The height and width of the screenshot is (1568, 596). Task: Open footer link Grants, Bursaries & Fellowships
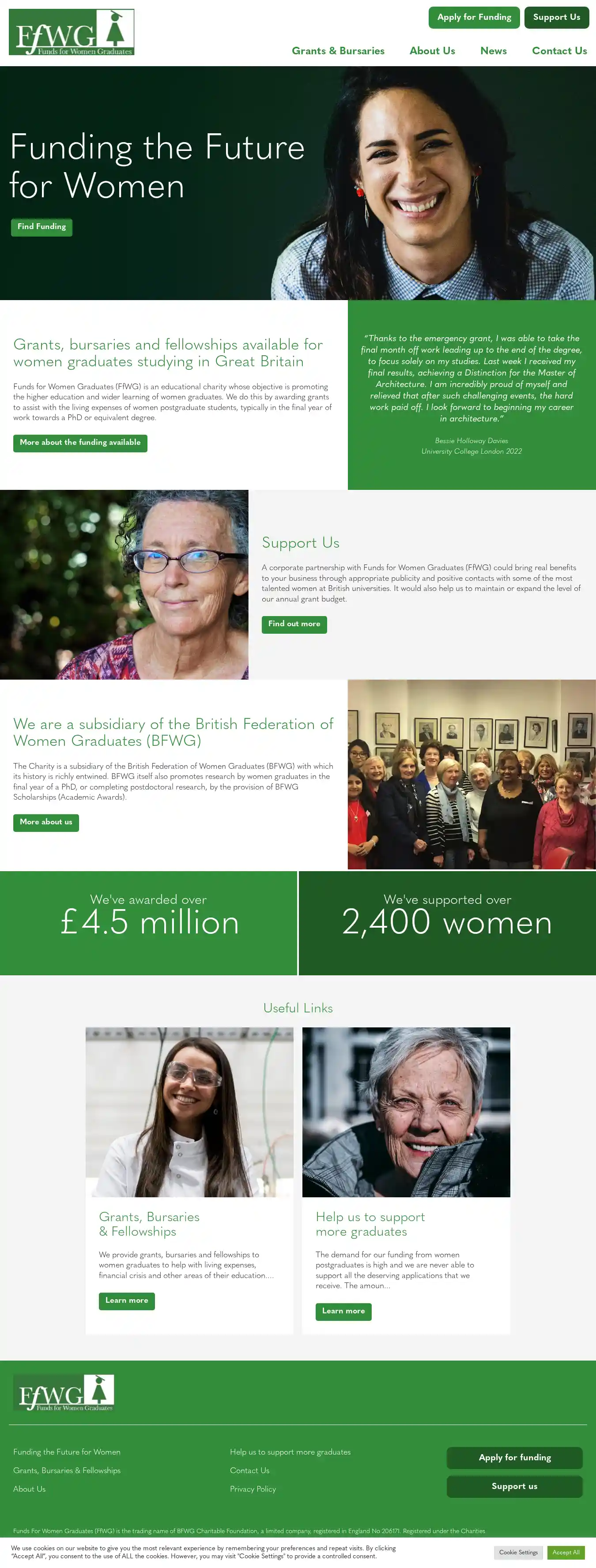(x=67, y=1470)
